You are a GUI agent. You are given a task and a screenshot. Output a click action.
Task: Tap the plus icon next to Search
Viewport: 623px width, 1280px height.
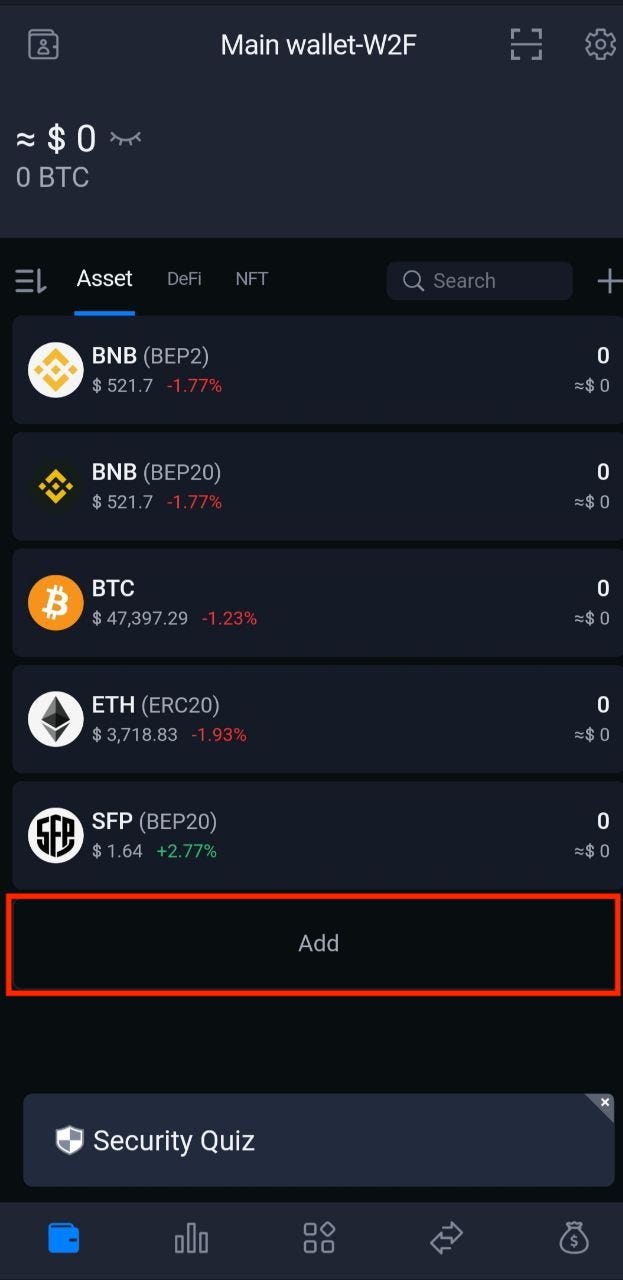609,281
